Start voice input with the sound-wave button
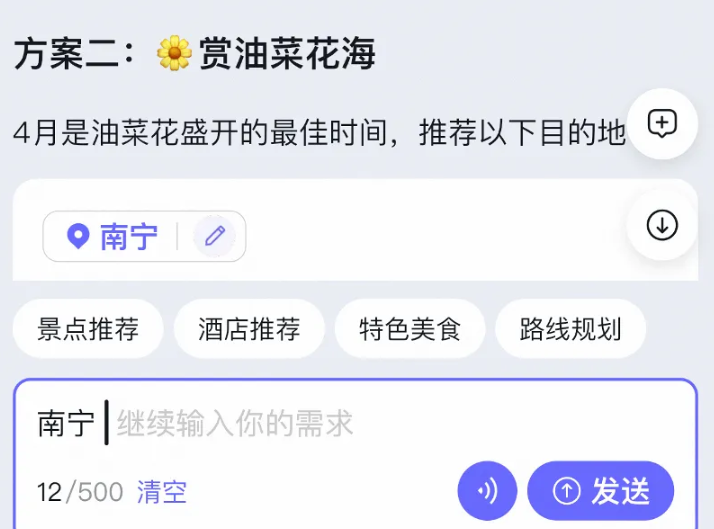714x529 pixels. [x=487, y=491]
